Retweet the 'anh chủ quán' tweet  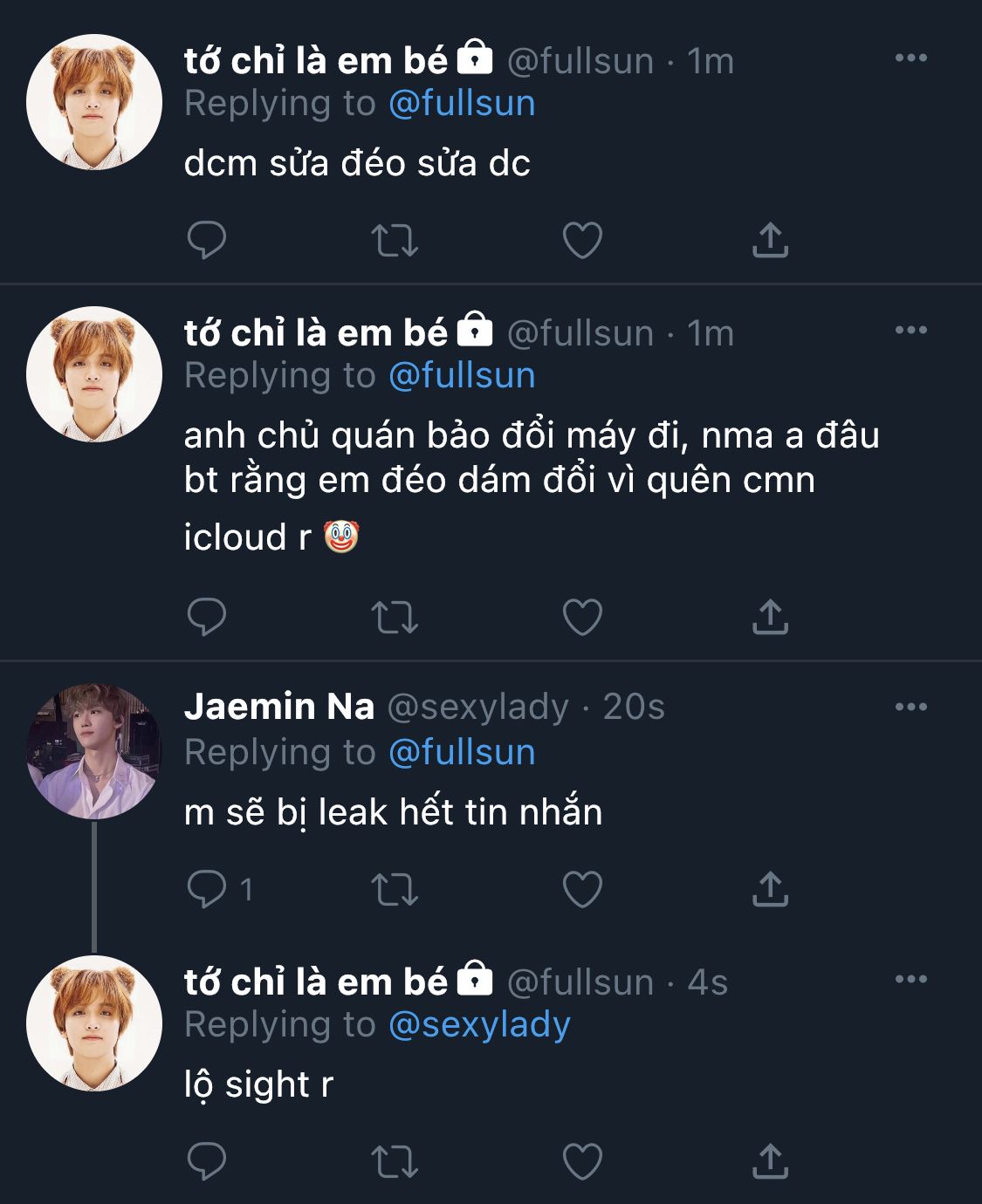[395, 617]
